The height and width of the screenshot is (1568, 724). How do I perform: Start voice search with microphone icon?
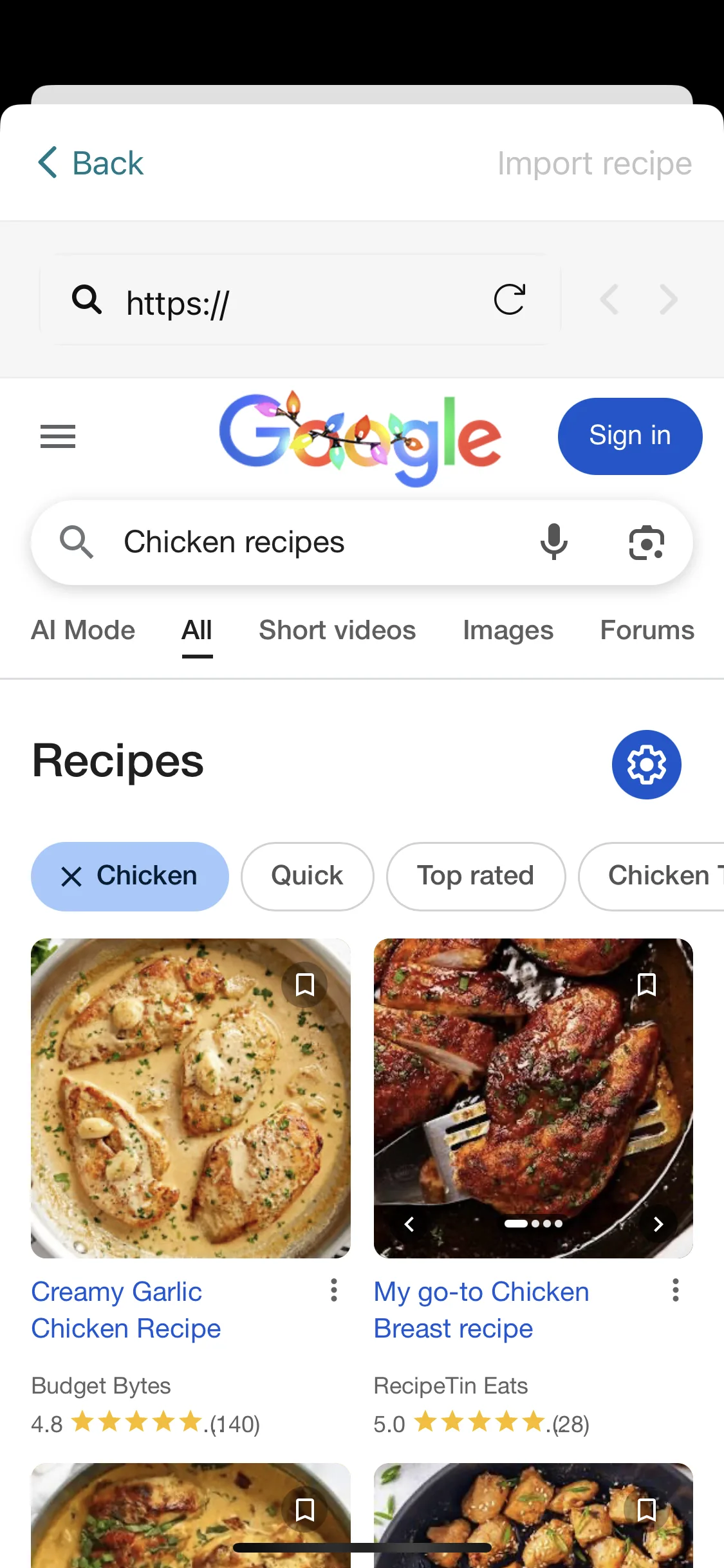[553, 542]
